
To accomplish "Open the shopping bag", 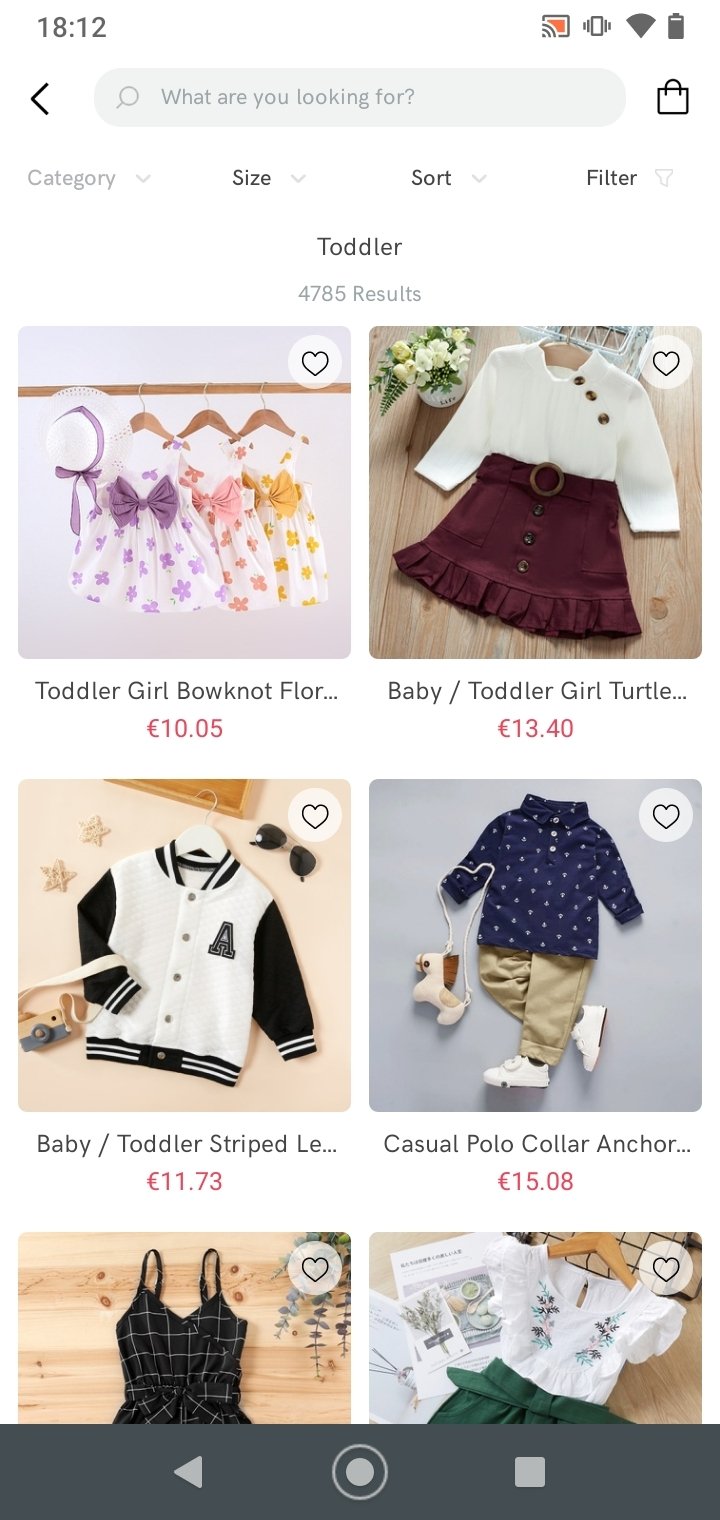I will coord(672,97).
